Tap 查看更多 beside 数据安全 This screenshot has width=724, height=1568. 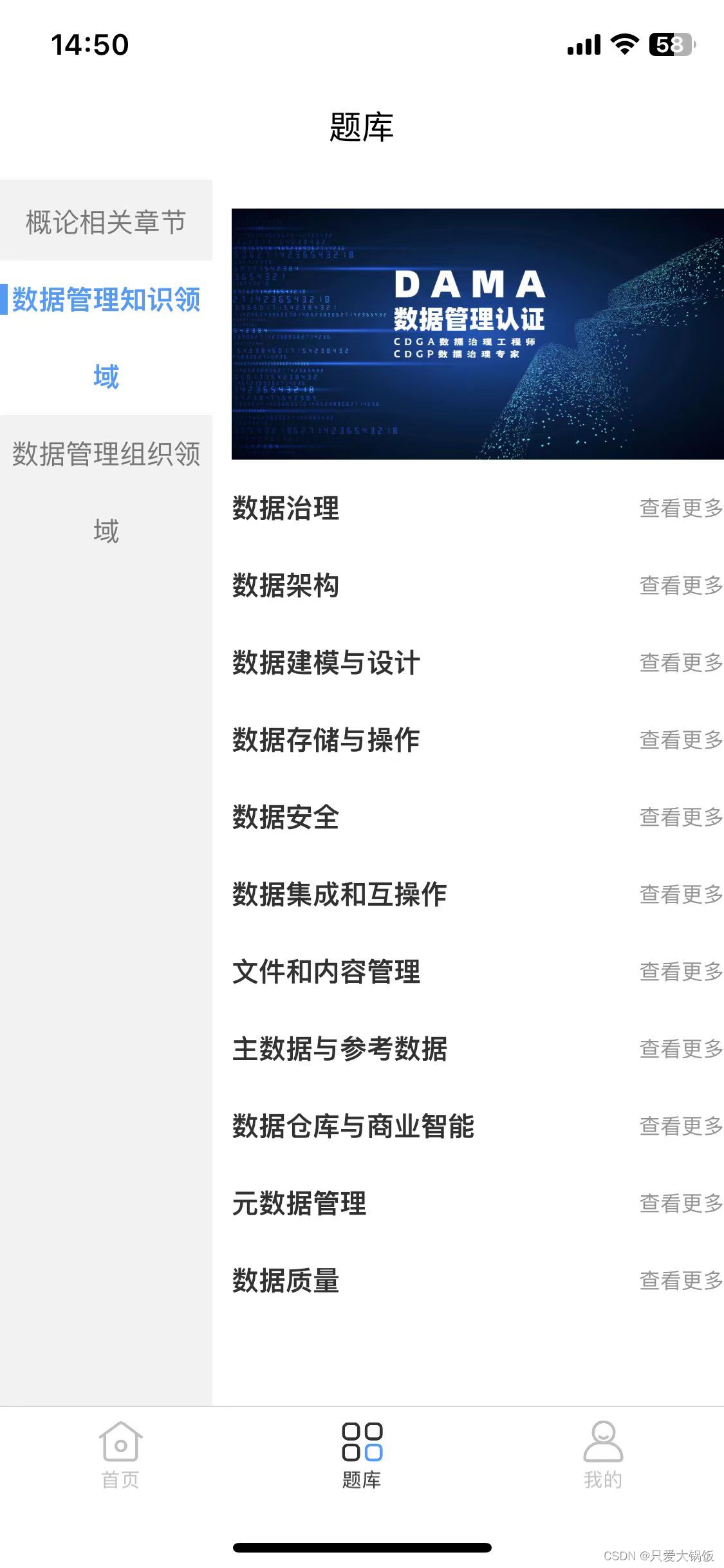[680, 817]
